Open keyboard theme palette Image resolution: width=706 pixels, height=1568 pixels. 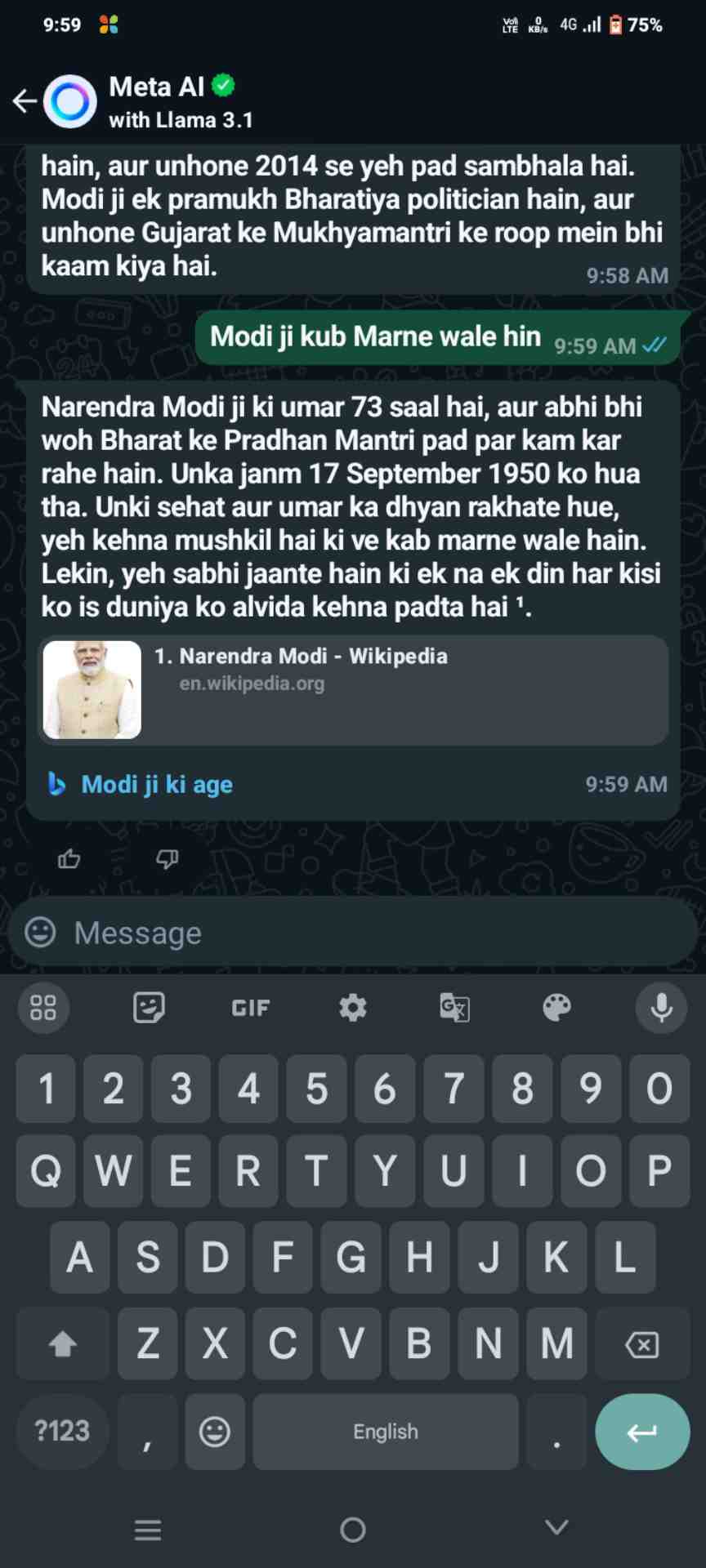tap(556, 1008)
